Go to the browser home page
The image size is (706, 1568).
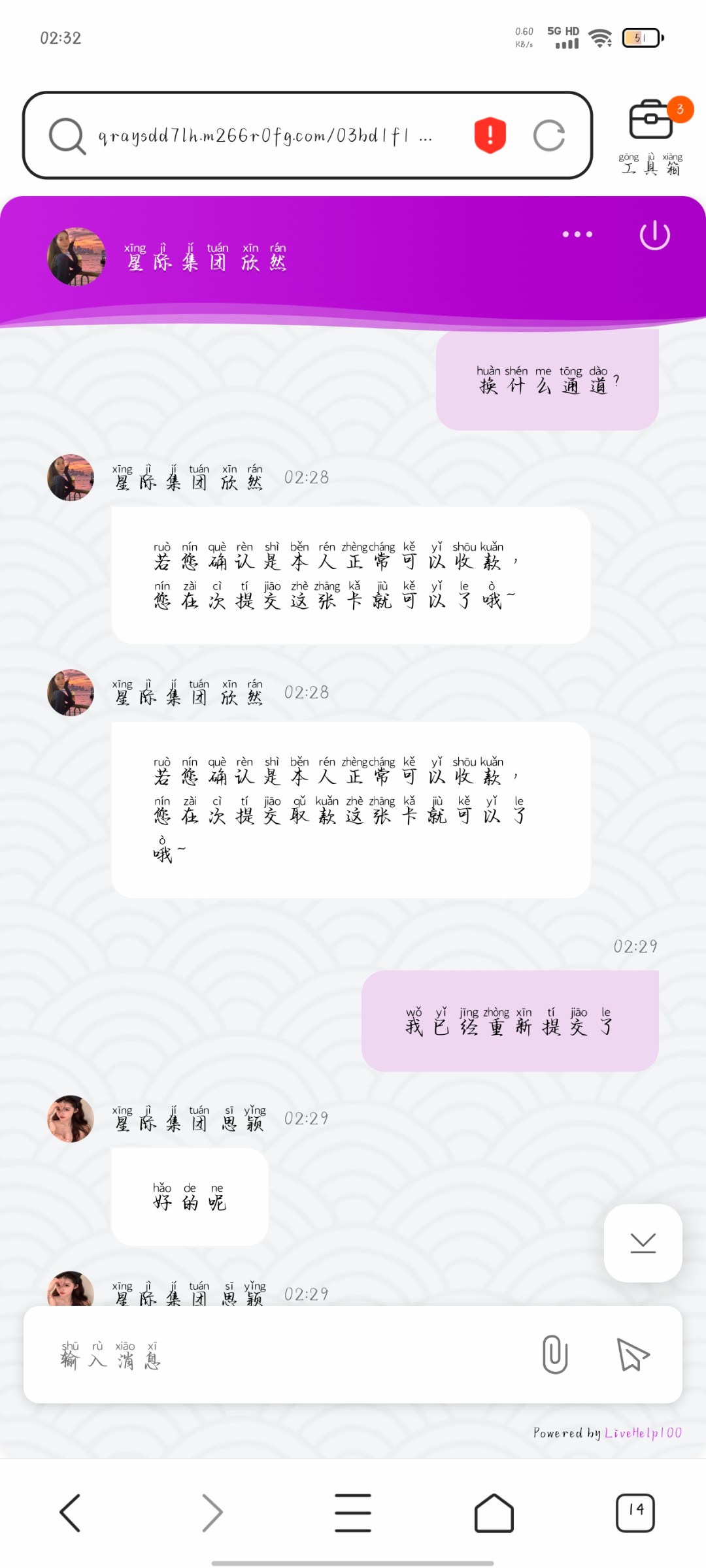494,1512
